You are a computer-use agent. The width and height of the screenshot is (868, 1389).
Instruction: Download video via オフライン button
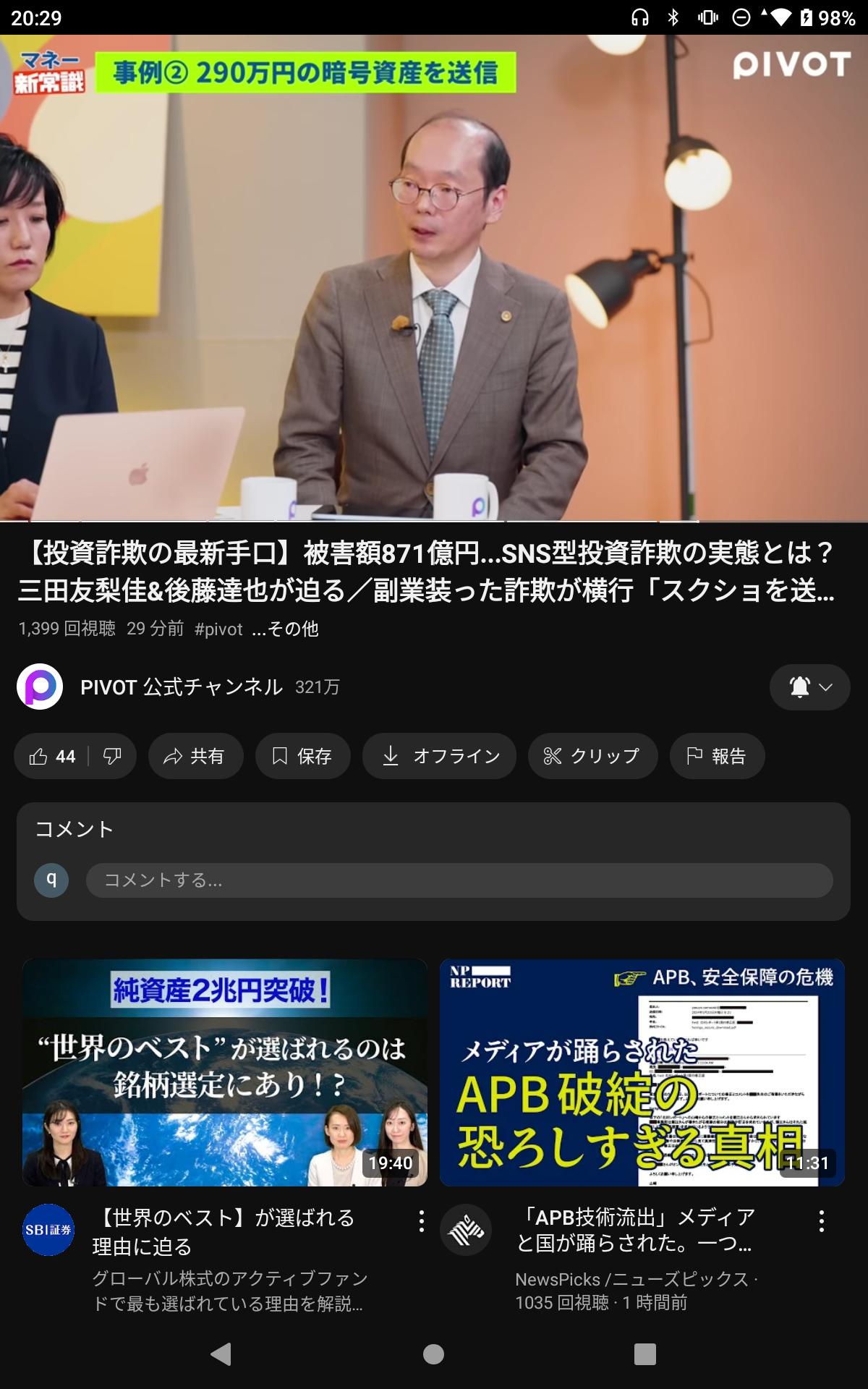[439, 756]
